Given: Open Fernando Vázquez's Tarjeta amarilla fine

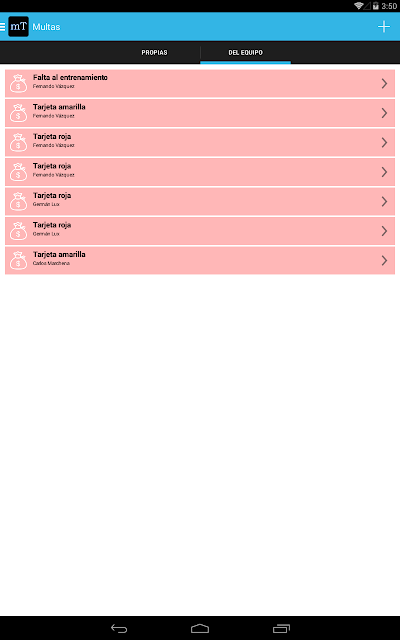Looking at the screenshot, I should pos(200,113).
